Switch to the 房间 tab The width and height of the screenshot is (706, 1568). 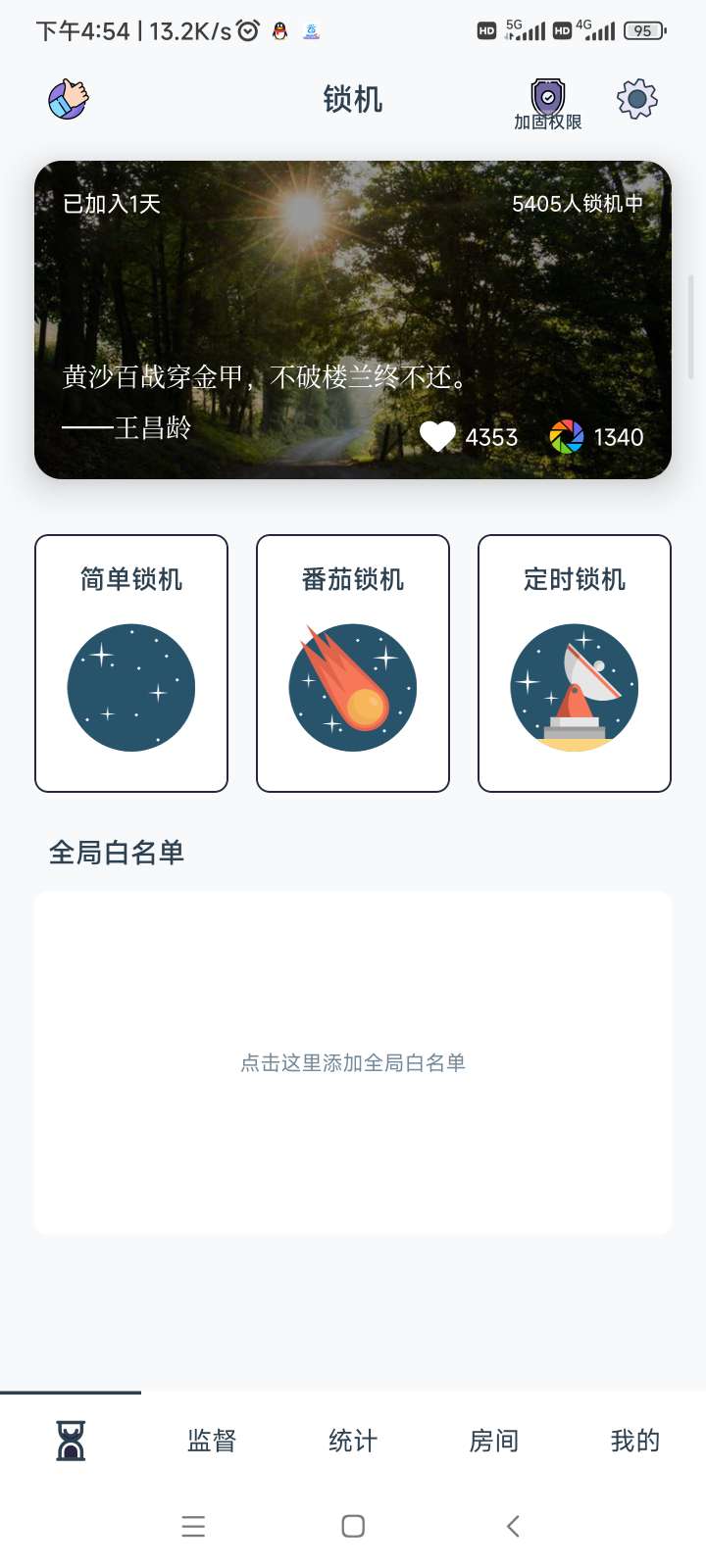pyautogui.click(x=493, y=1441)
